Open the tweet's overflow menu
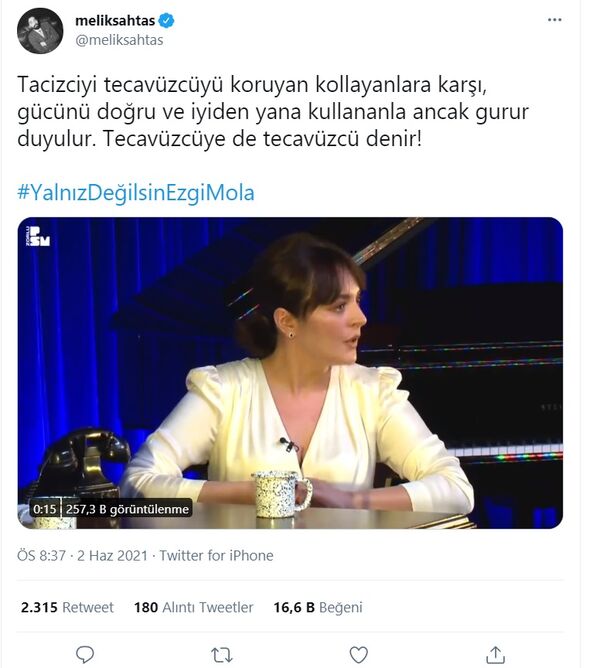 pos(555,20)
